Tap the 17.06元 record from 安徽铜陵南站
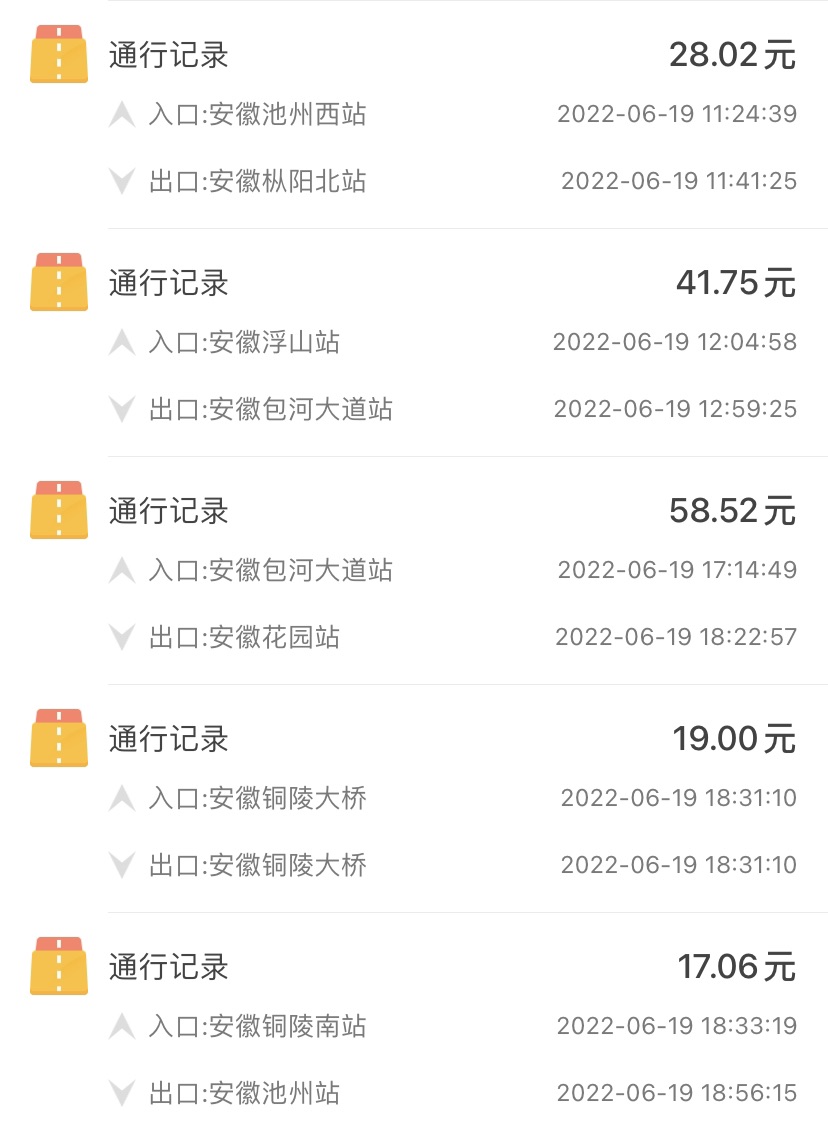The width and height of the screenshot is (828, 1138). [414, 1027]
